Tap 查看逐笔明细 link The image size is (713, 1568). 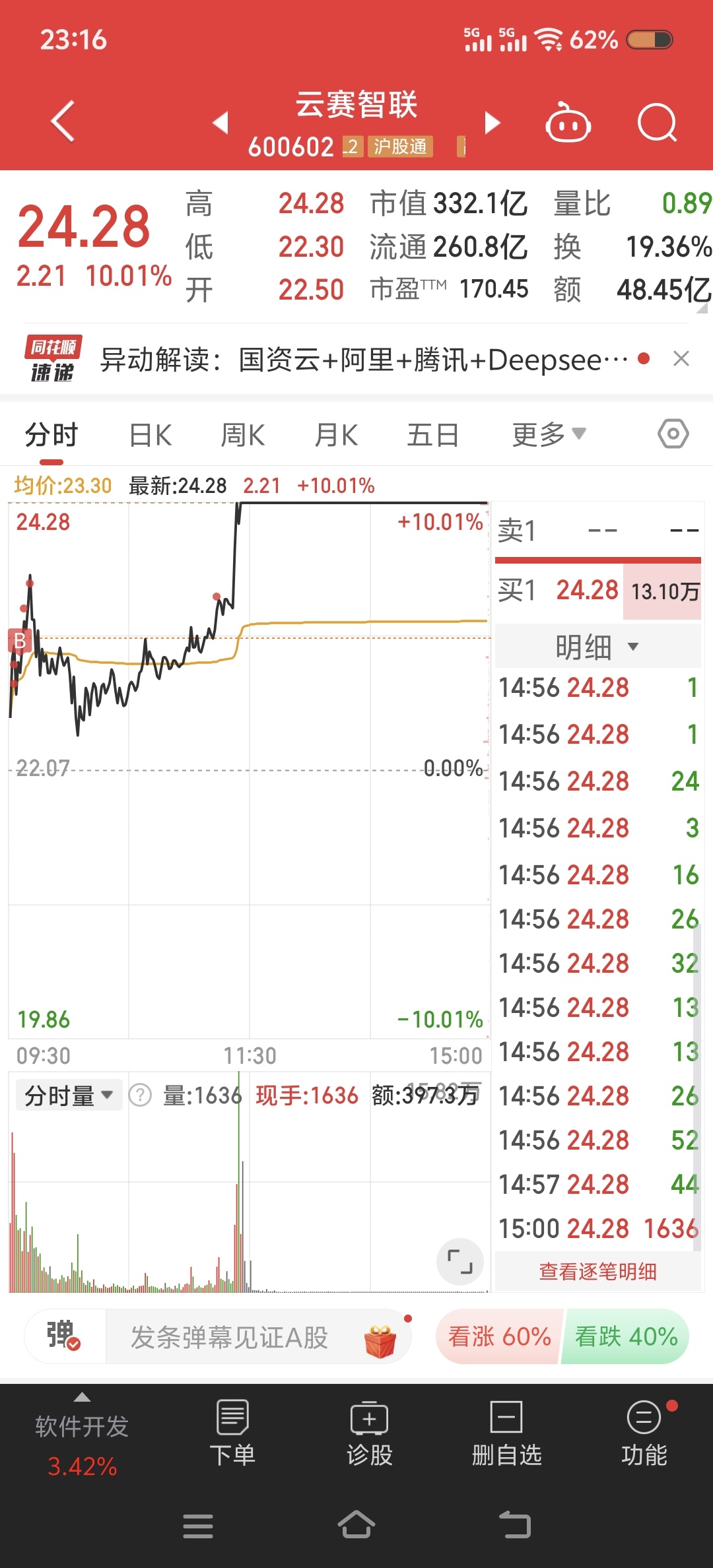598,1272
